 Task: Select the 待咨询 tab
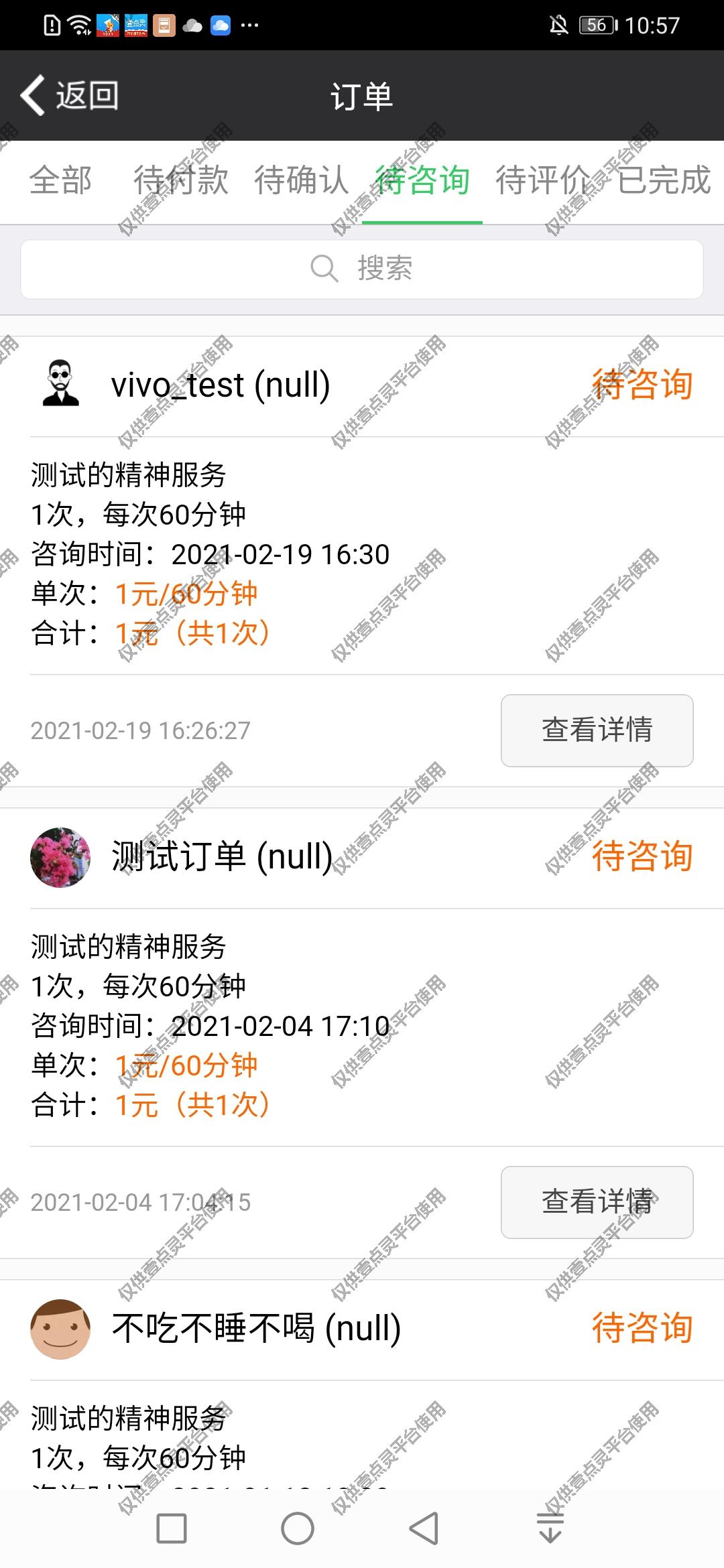[422, 181]
